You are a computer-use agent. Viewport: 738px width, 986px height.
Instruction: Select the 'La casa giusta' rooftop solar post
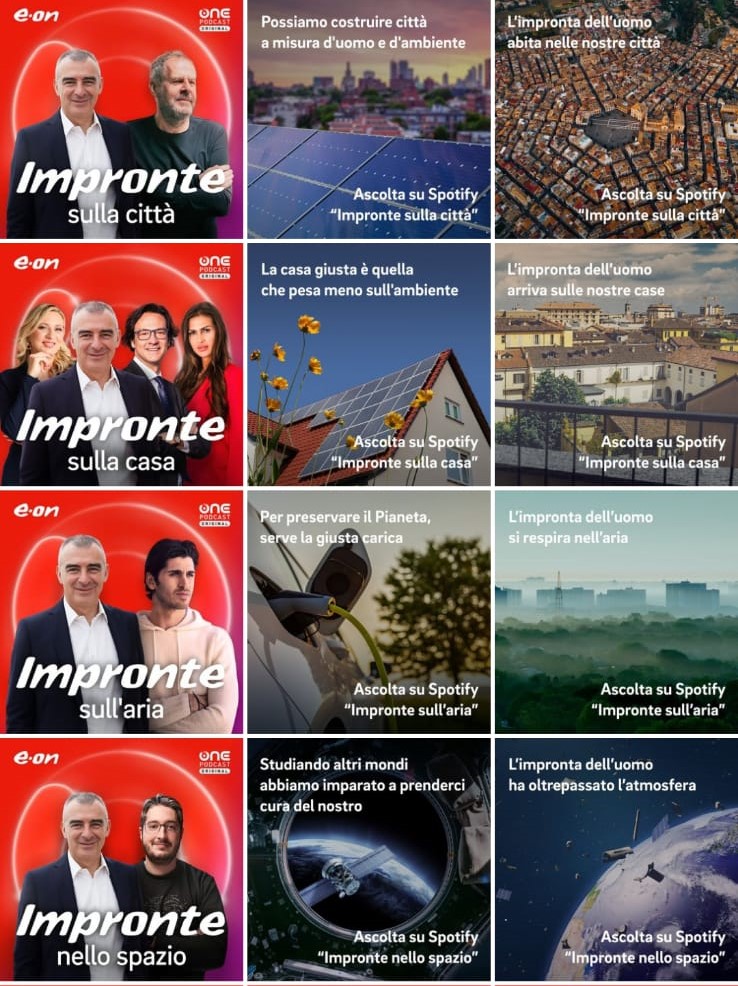(x=369, y=365)
